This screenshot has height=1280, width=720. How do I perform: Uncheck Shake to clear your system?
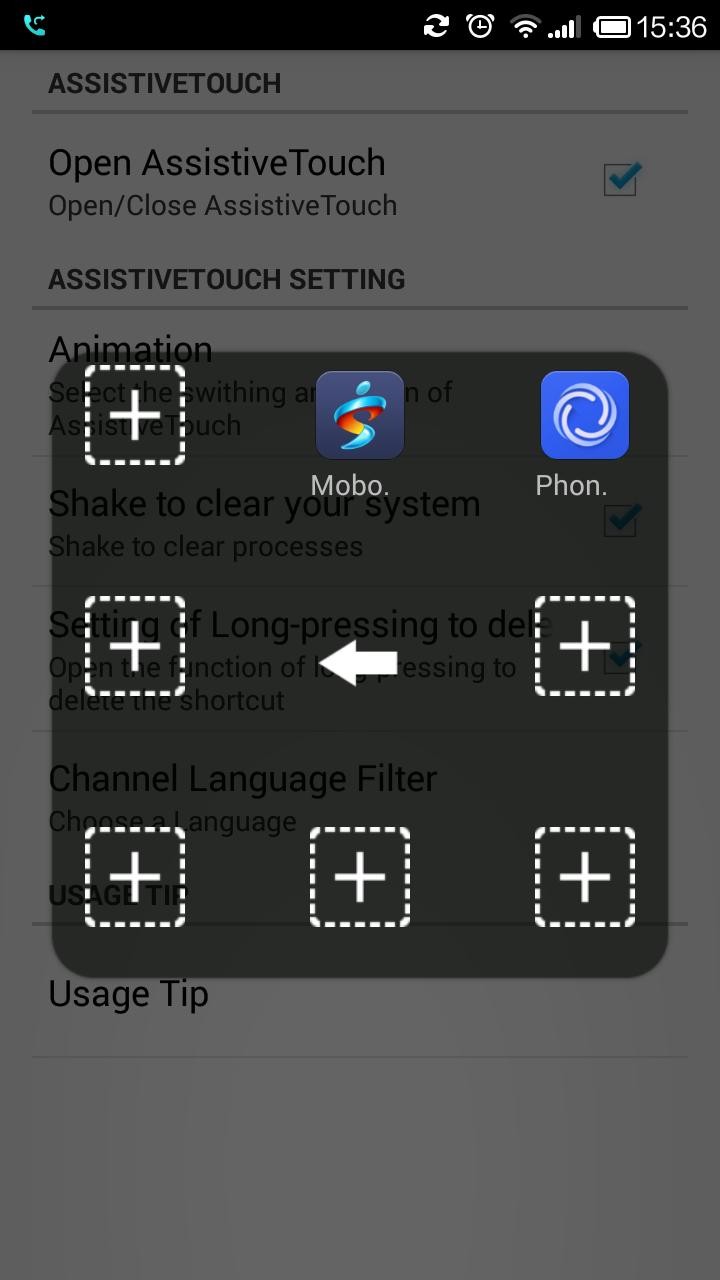pyautogui.click(x=618, y=520)
